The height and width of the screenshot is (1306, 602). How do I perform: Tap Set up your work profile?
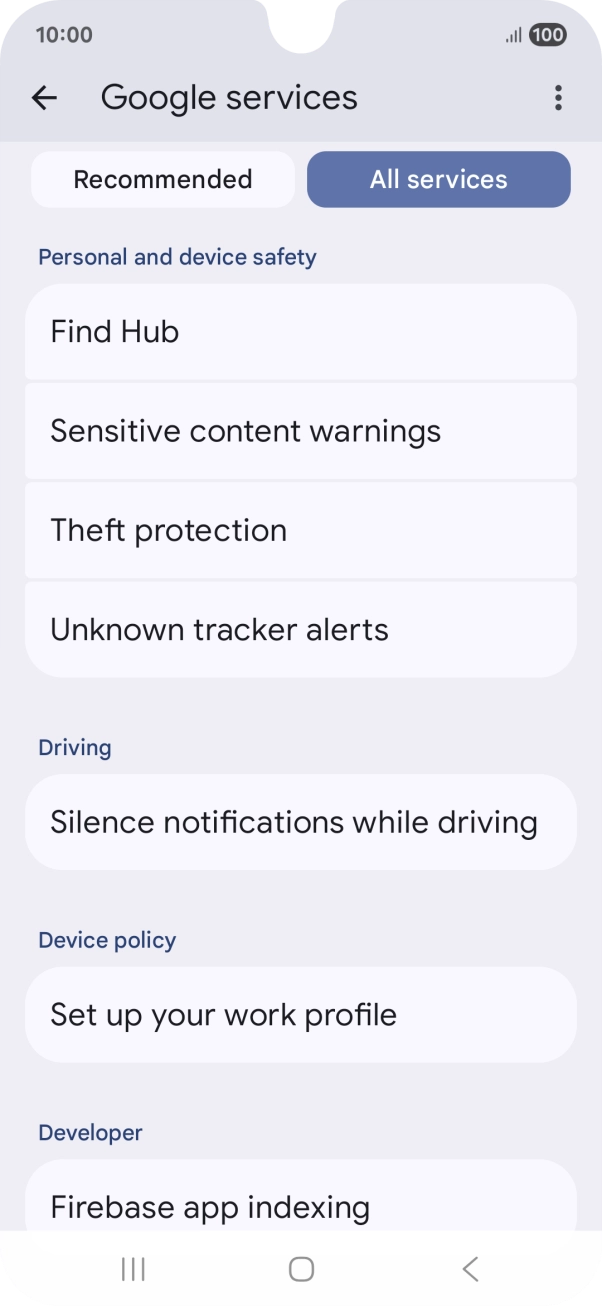300,1014
